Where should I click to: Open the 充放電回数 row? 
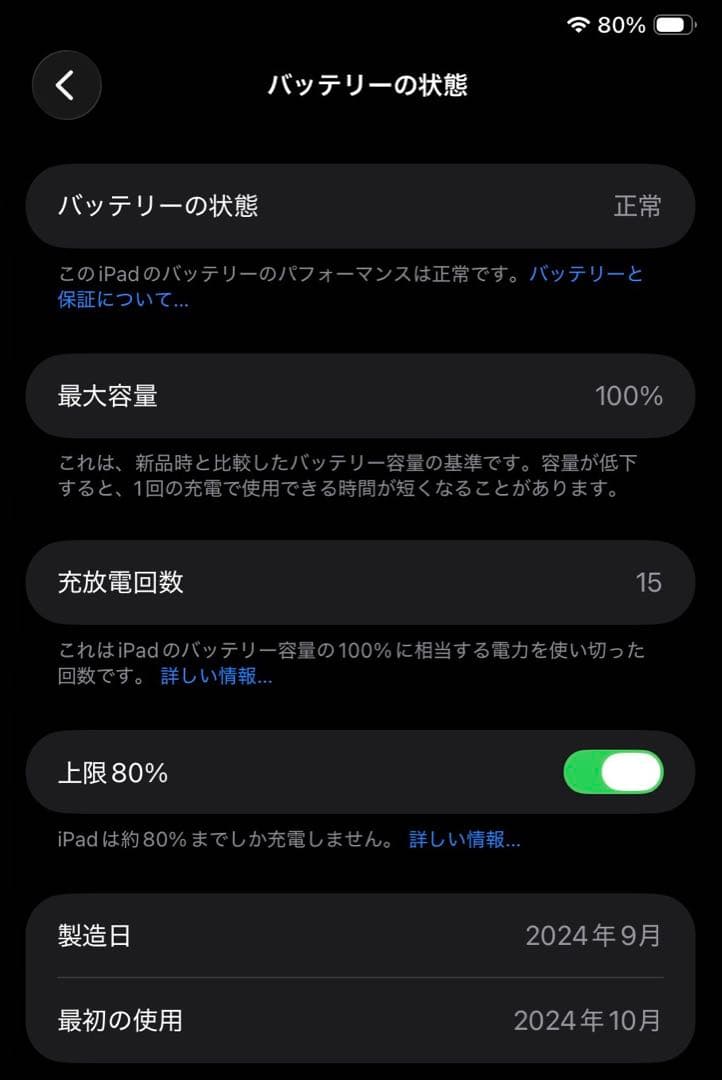pos(360,582)
